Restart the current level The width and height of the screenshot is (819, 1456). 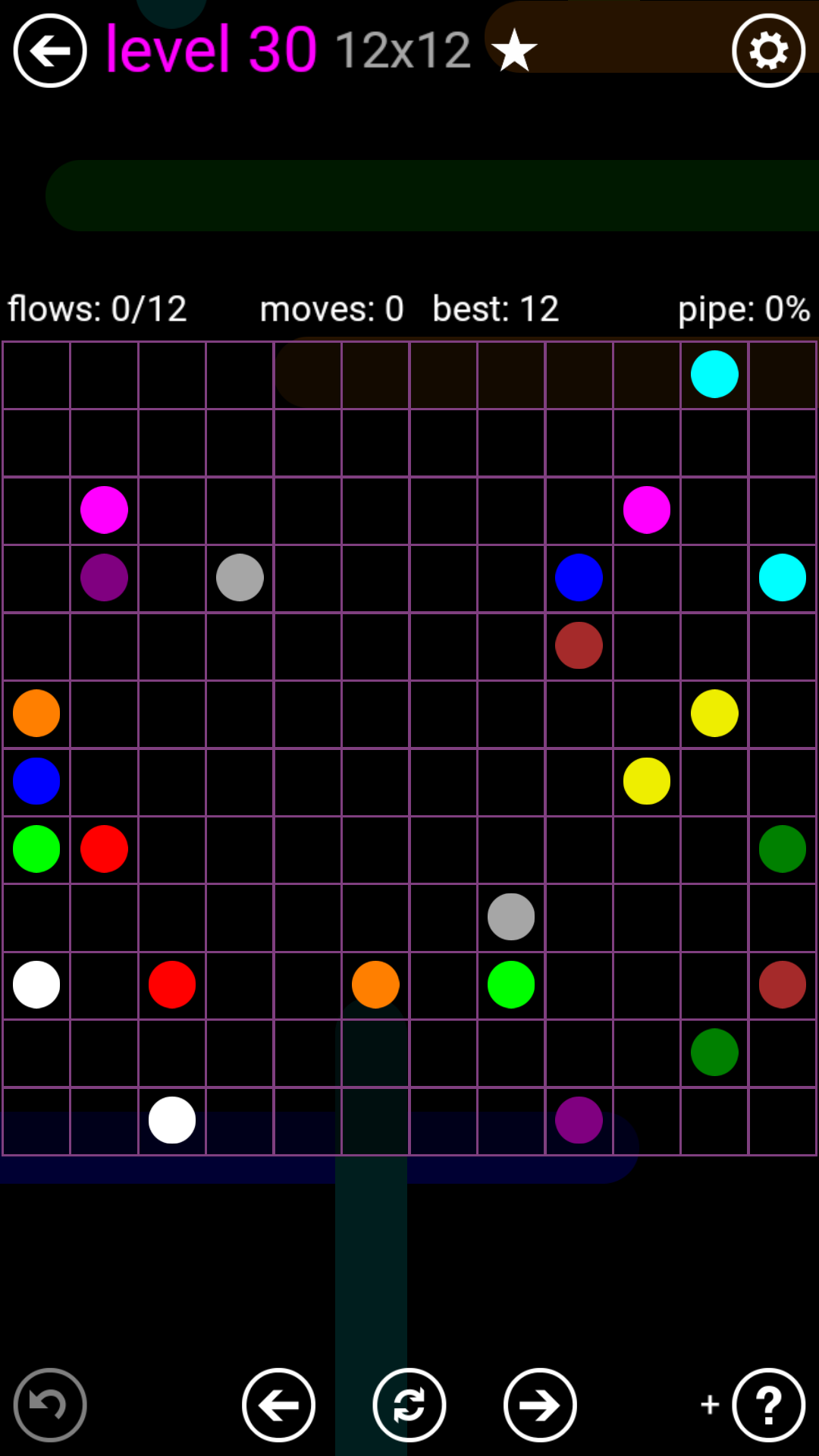click(x=409, y=1404)
